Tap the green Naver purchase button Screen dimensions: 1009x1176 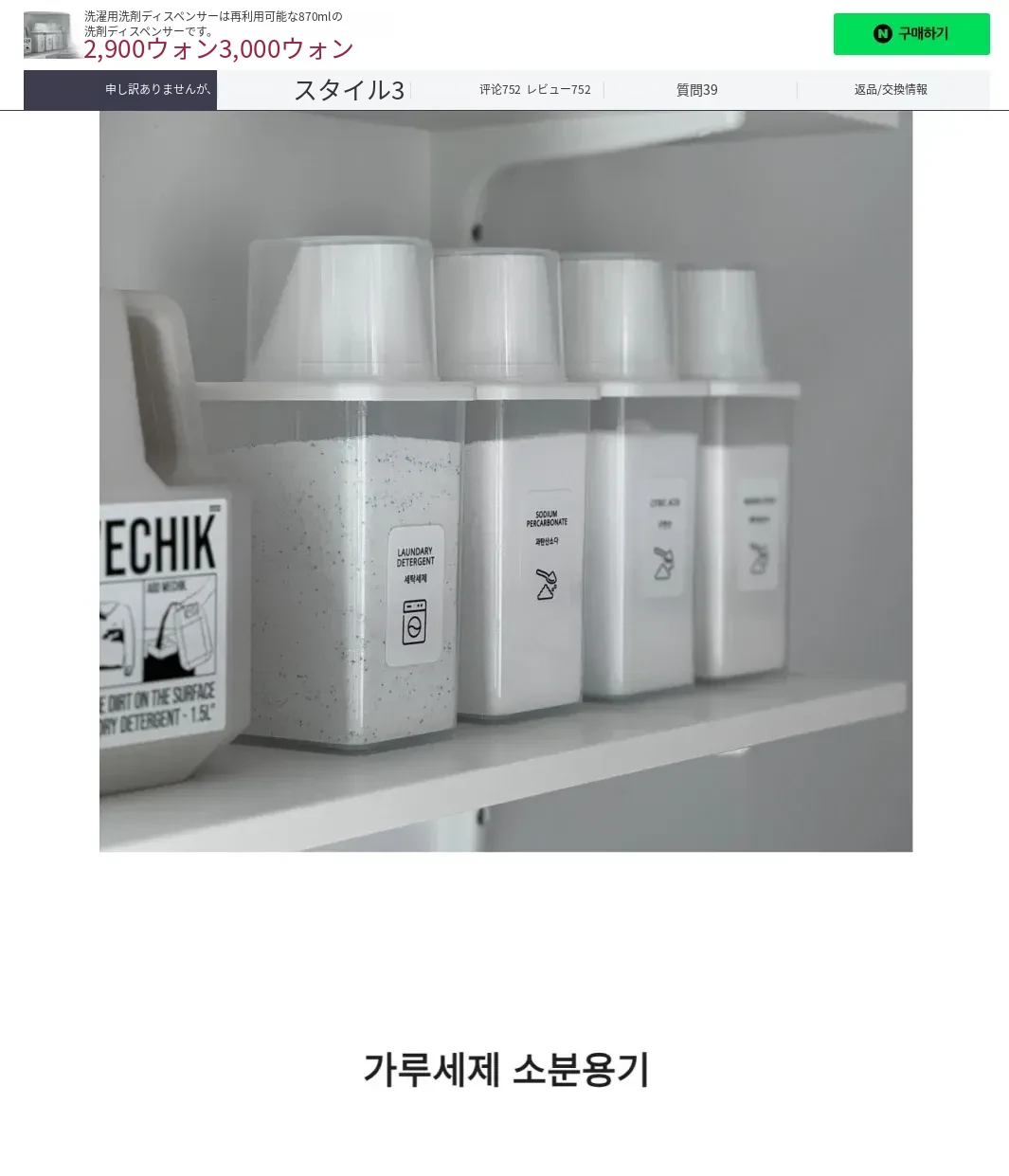coord(910,34)
